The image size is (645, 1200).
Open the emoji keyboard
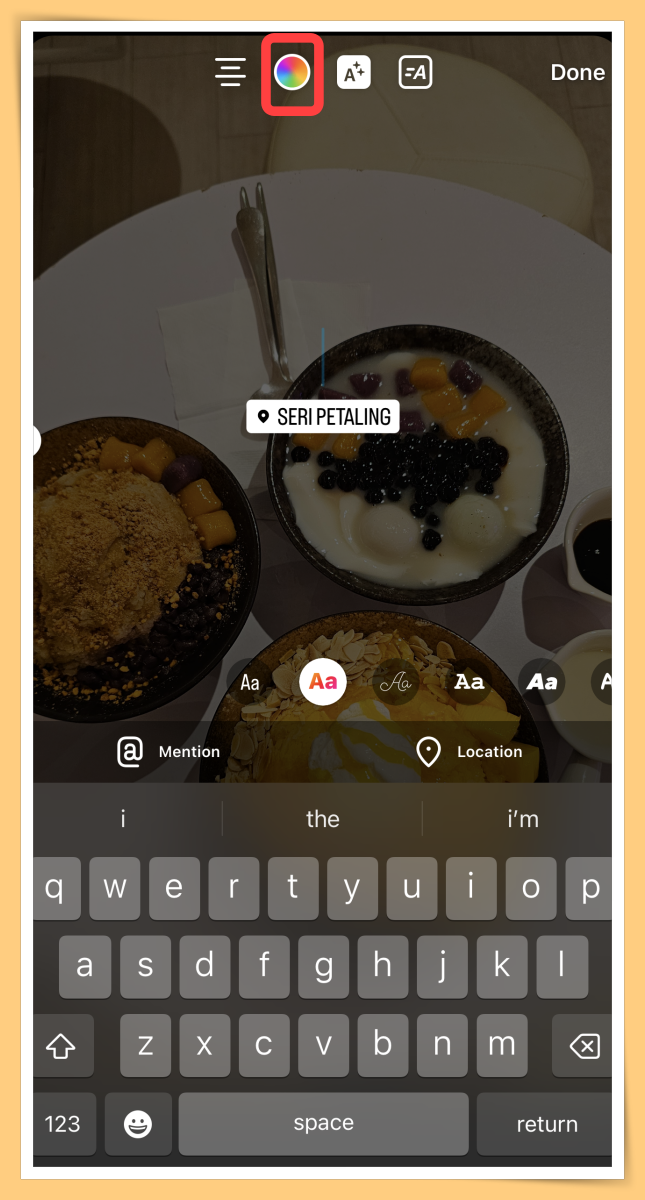point(137,1124)
